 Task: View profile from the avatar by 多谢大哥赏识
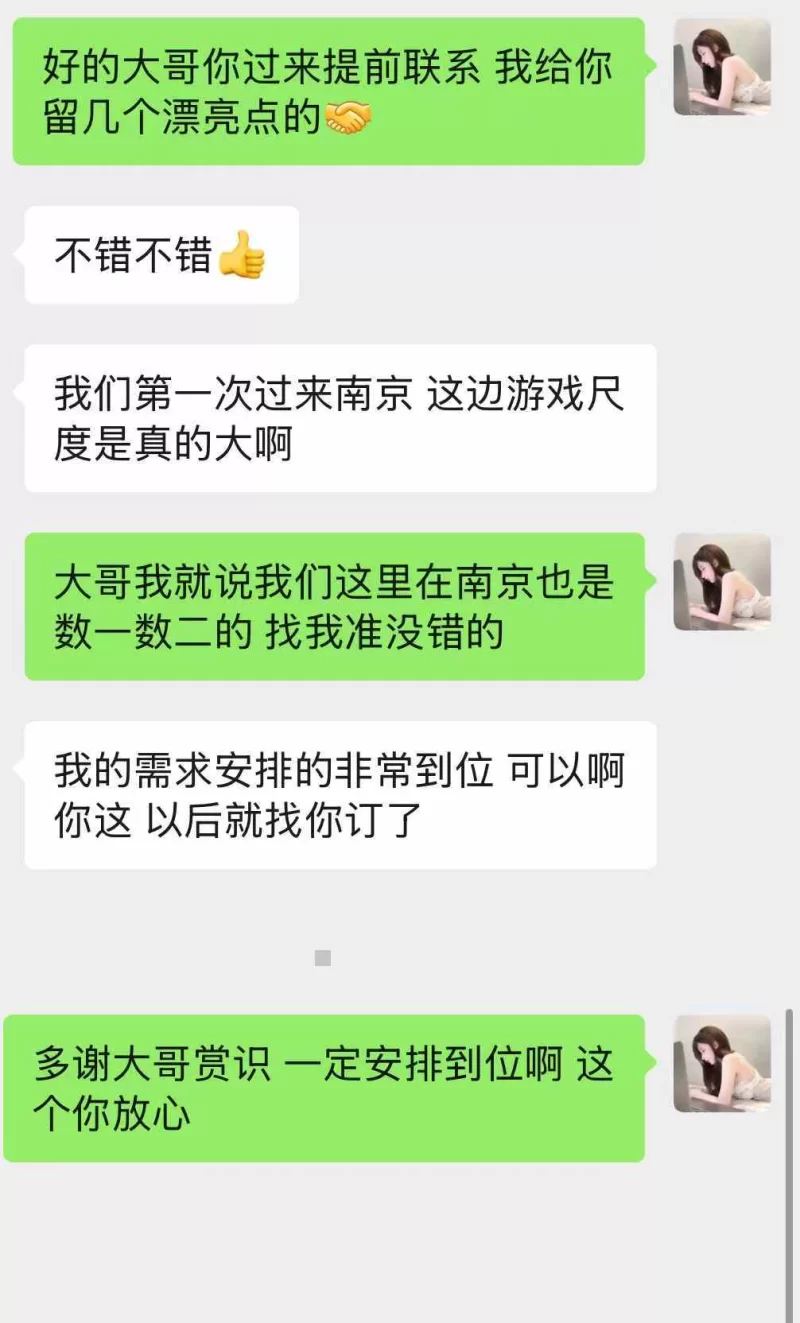pos(722,1063)
